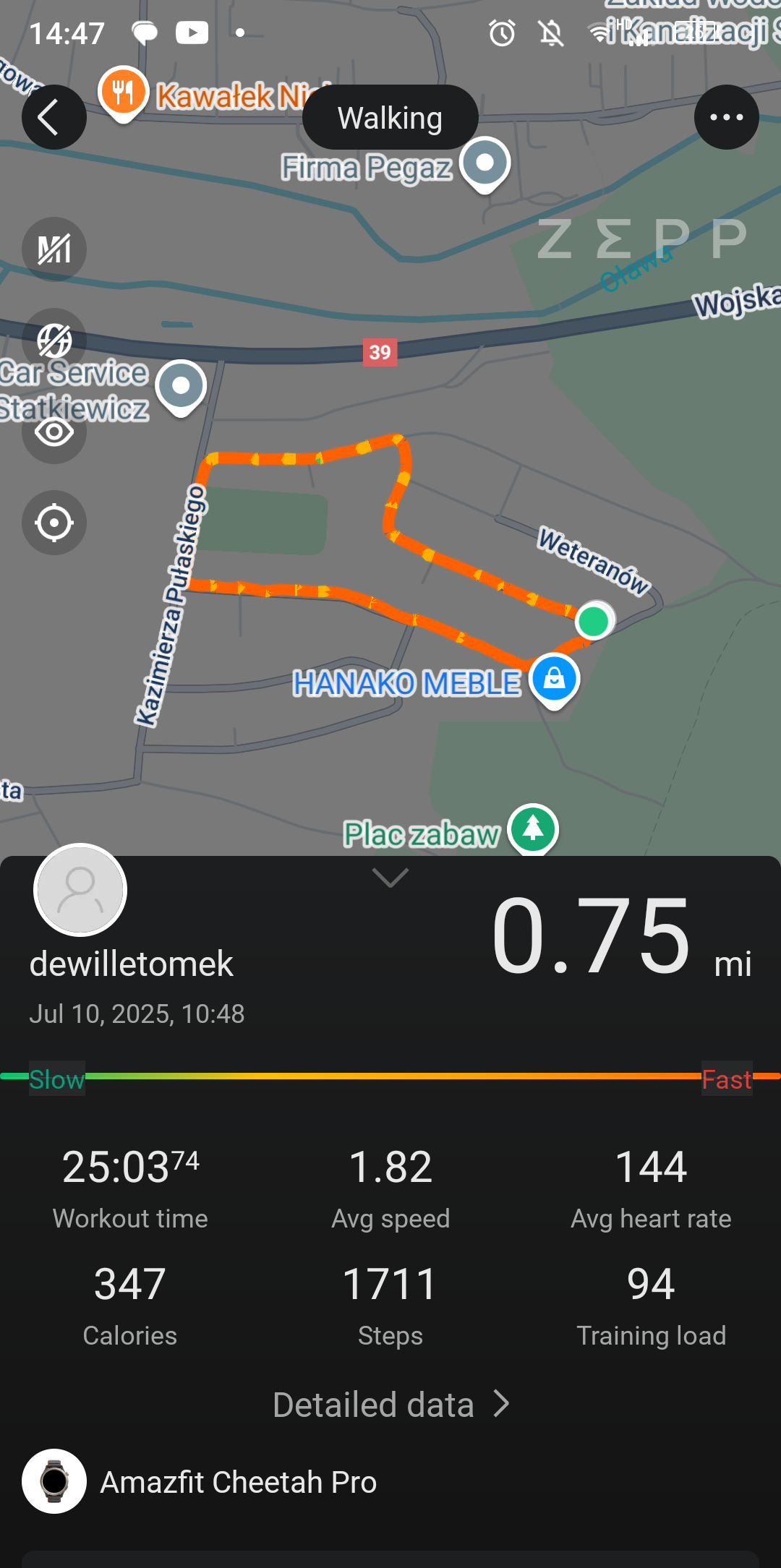Image resolution: width=781 pixels, height=1568 pixels.
Task: Go back using the arrow button
Action: coord(54,117)
